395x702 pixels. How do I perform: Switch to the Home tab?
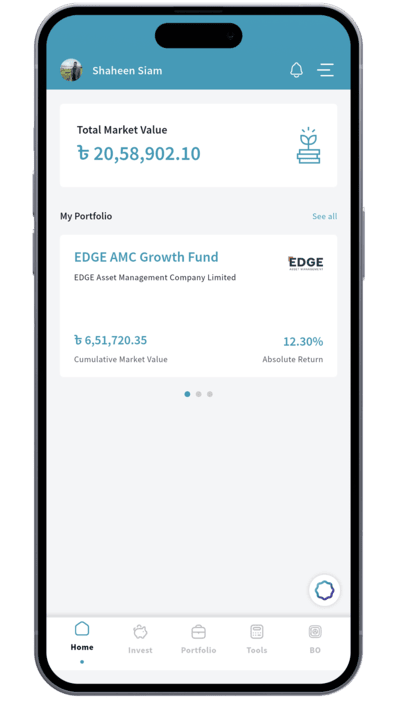(82, 637)
